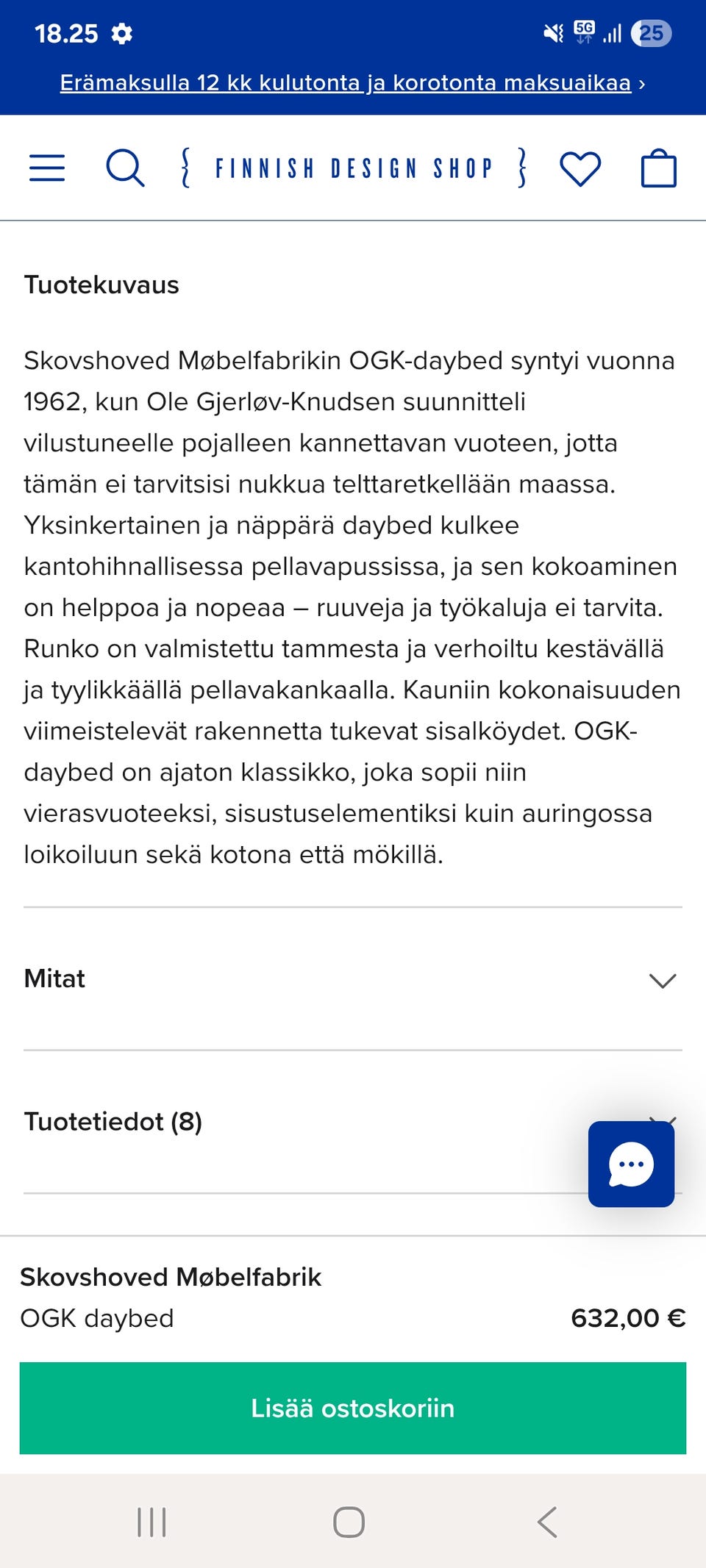Tap the Android recent apps button
This screenshot has width=706, height=1568.
pyautogui.click(x=151, y=1522)
